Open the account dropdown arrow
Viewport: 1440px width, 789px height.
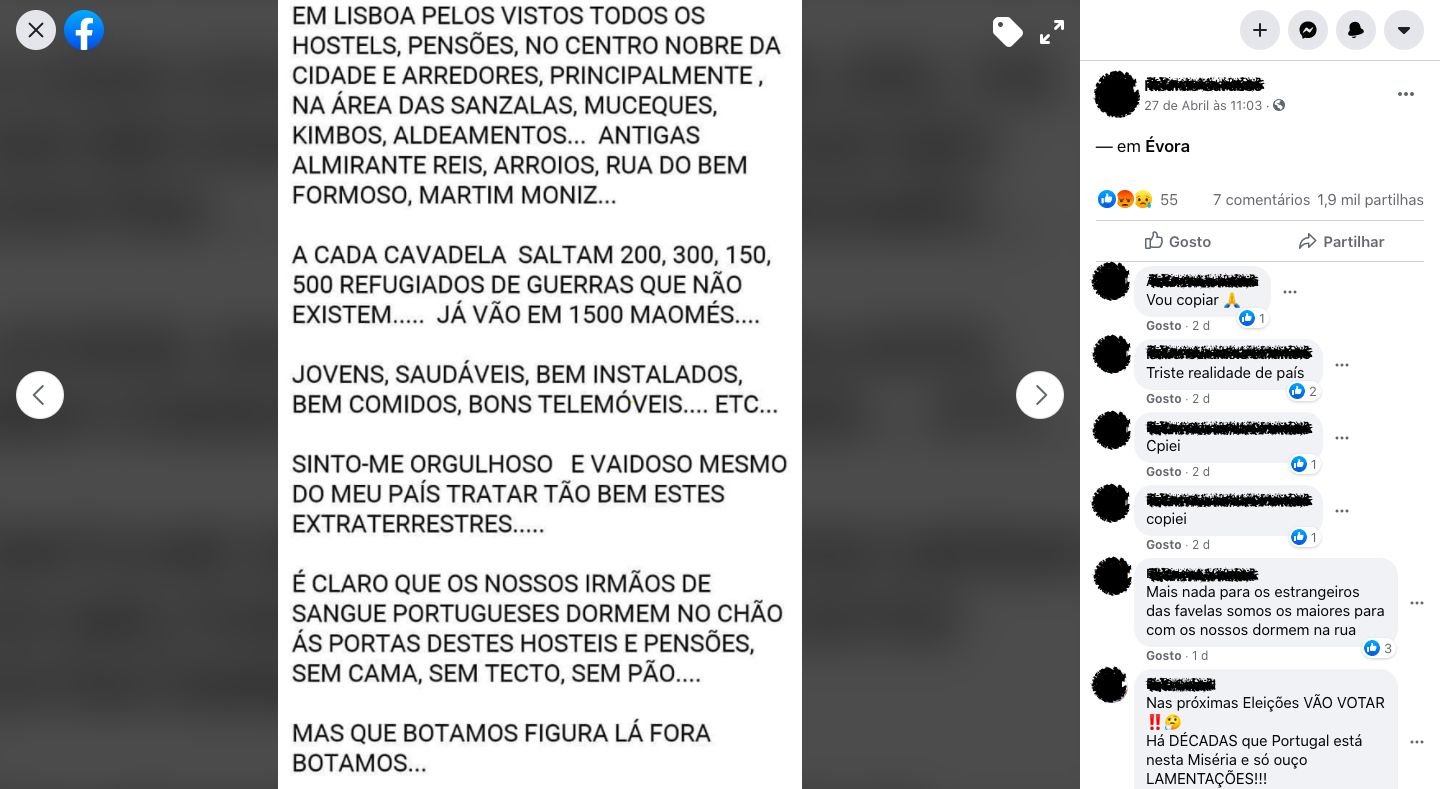(1404, 30)
